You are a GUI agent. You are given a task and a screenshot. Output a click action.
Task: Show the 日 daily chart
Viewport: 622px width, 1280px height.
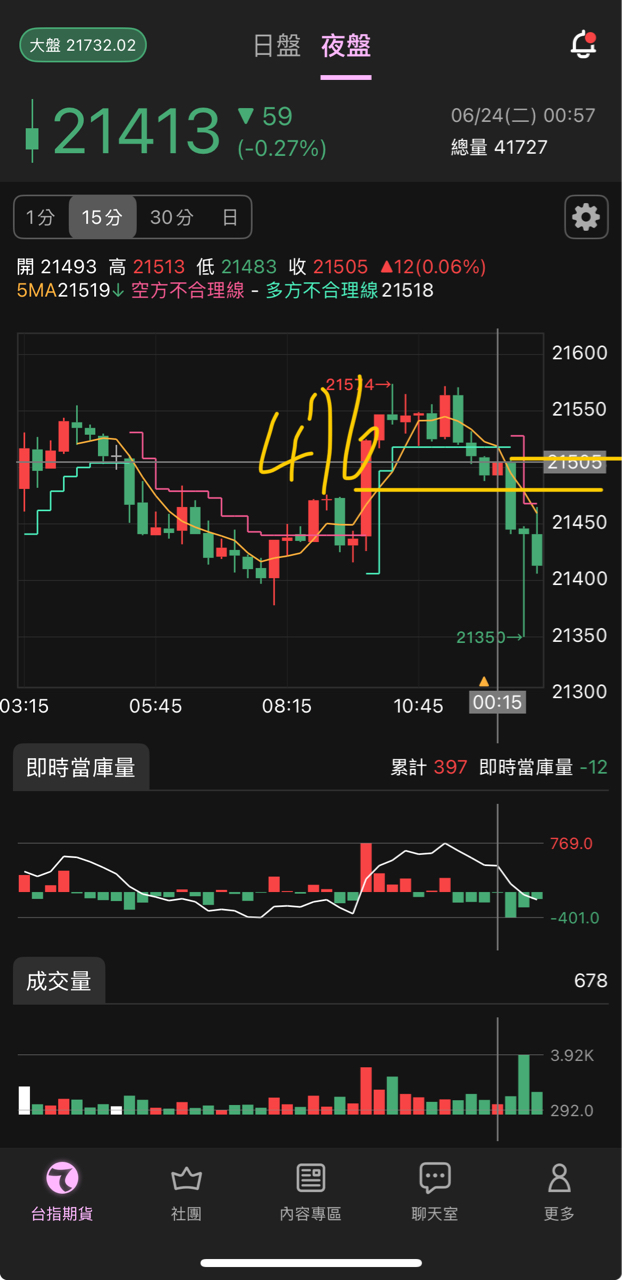tap(230, 217)
